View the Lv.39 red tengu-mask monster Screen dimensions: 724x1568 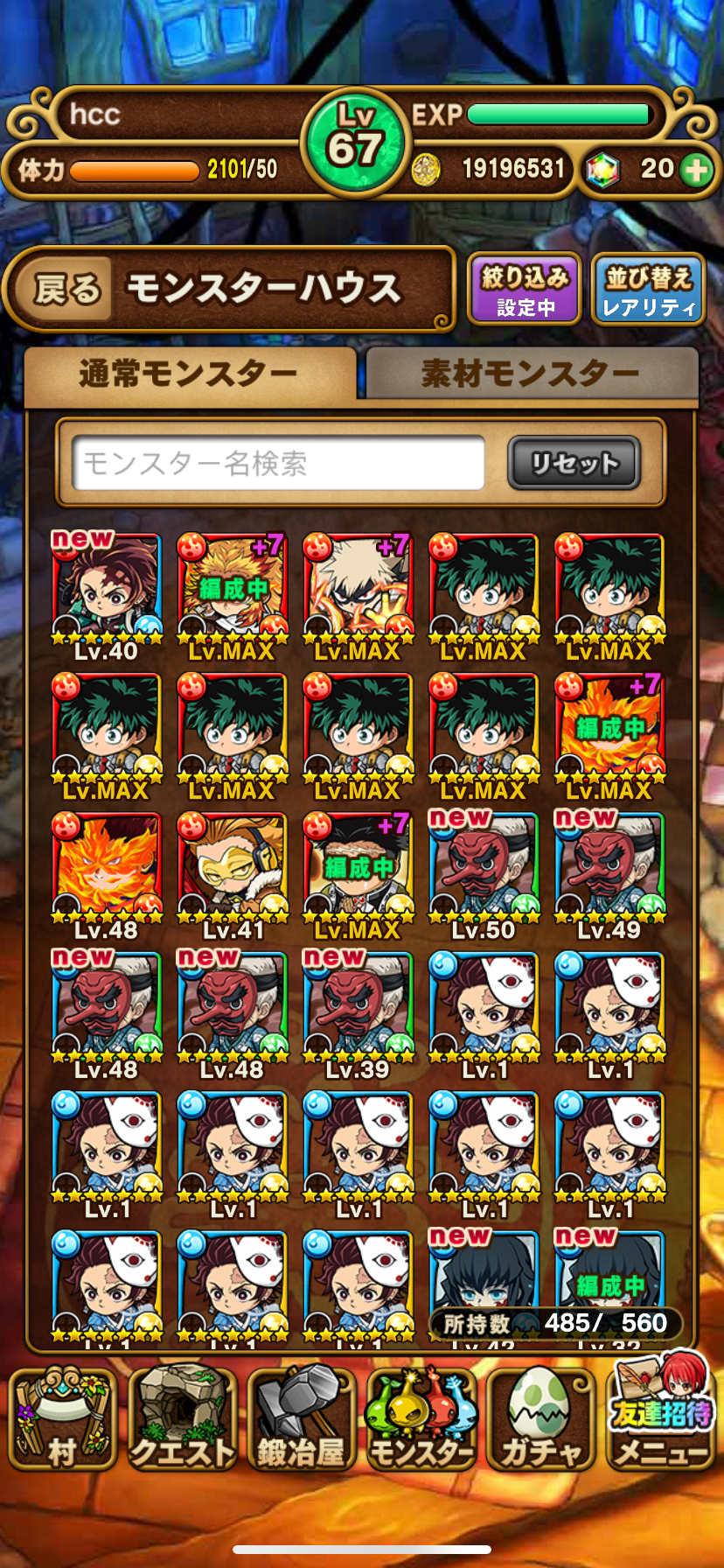pos(358,1013)
